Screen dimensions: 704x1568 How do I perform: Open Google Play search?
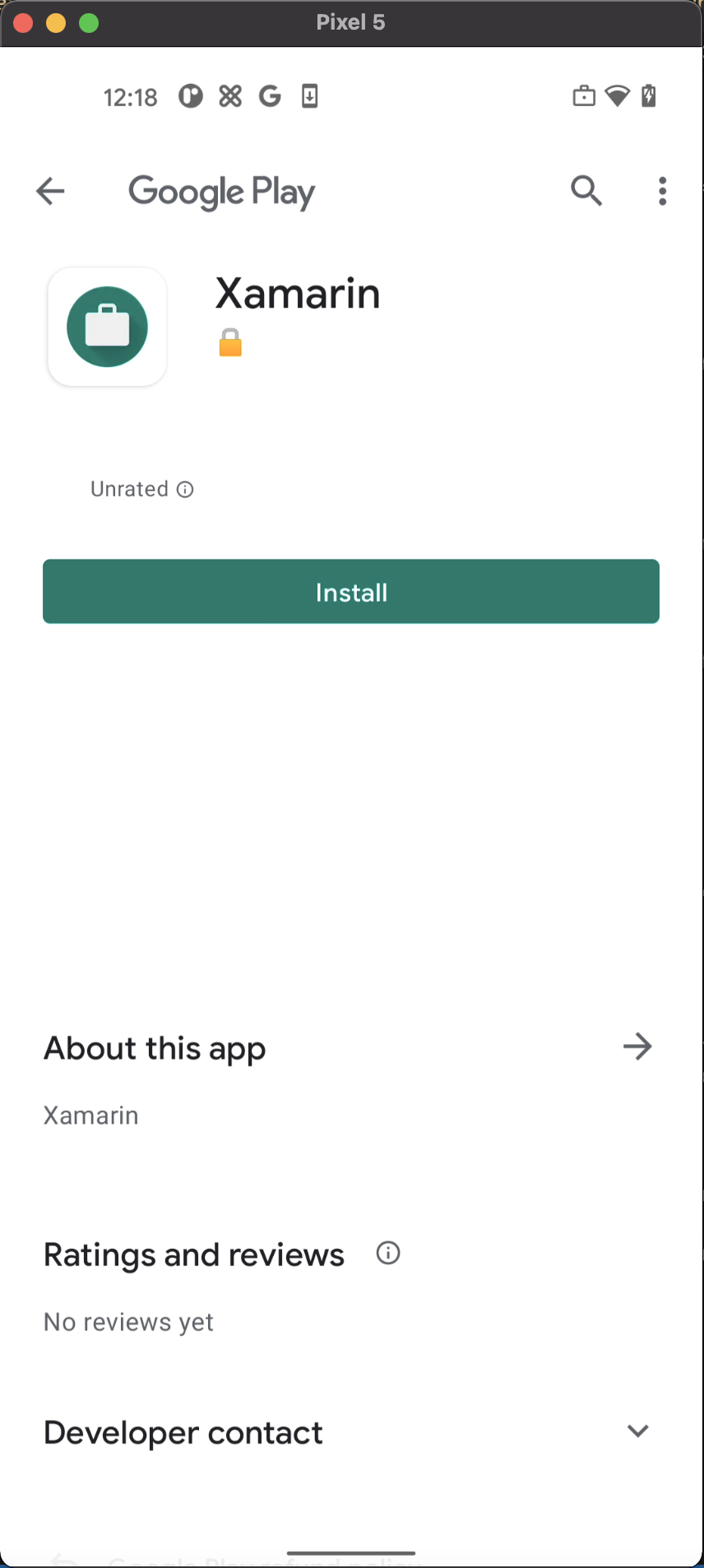[586, 191]
